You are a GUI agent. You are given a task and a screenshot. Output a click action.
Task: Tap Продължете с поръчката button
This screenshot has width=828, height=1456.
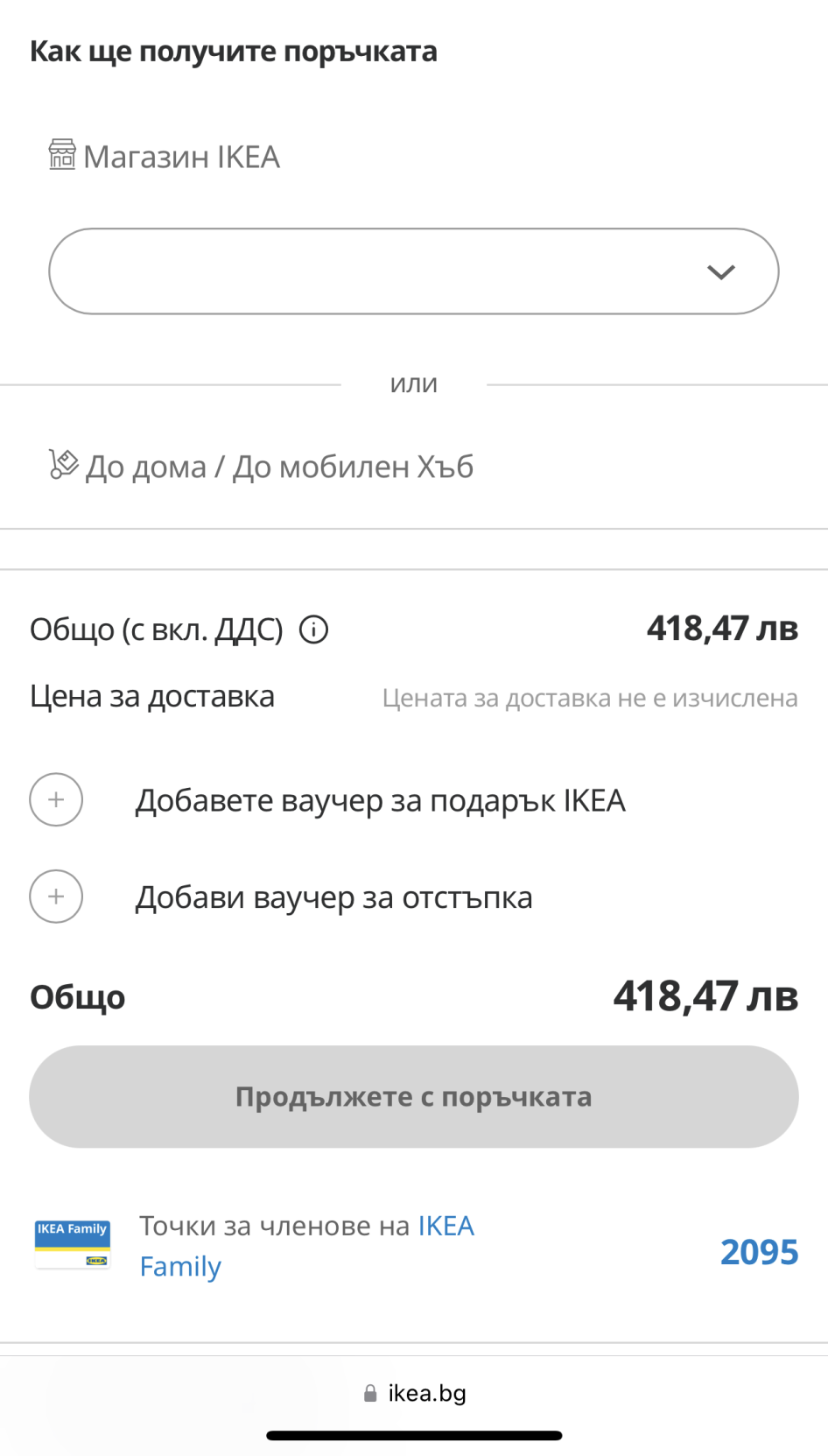pos(413,1096)
